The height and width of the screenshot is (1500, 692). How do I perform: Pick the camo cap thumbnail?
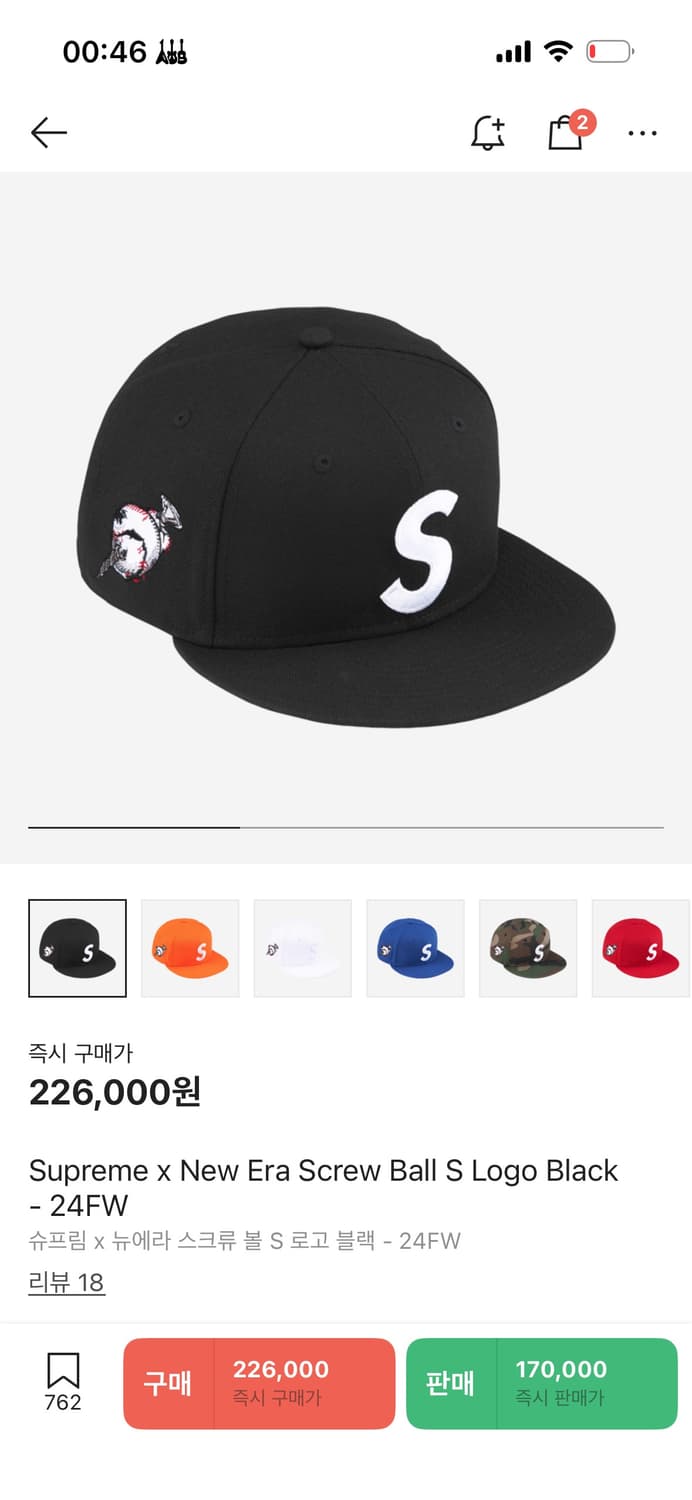click(x=528, y=948)
